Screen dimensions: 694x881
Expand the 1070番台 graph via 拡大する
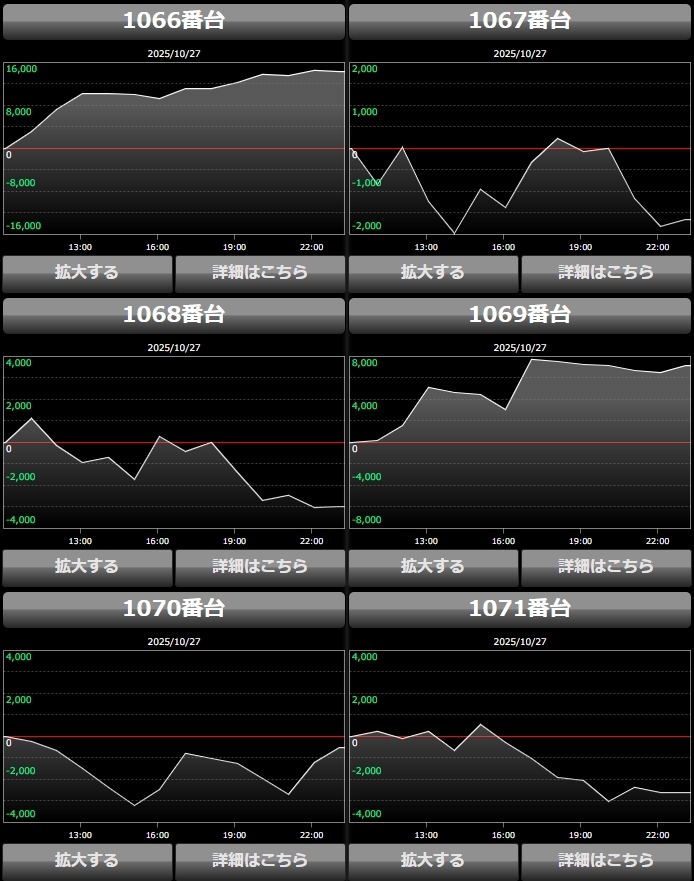pyautogui.click(x=87, y=860)
